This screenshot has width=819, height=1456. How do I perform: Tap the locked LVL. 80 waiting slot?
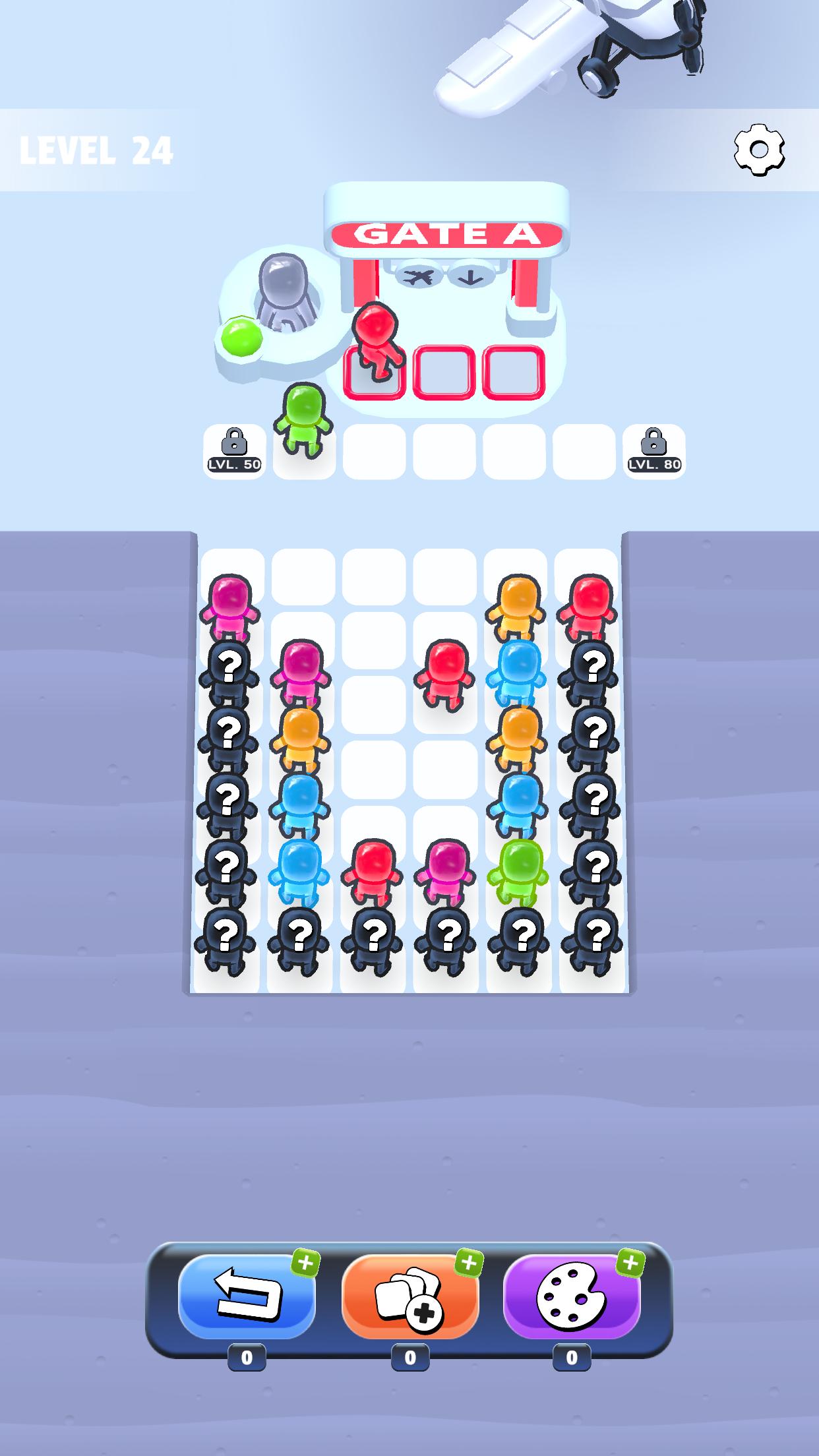653,450
